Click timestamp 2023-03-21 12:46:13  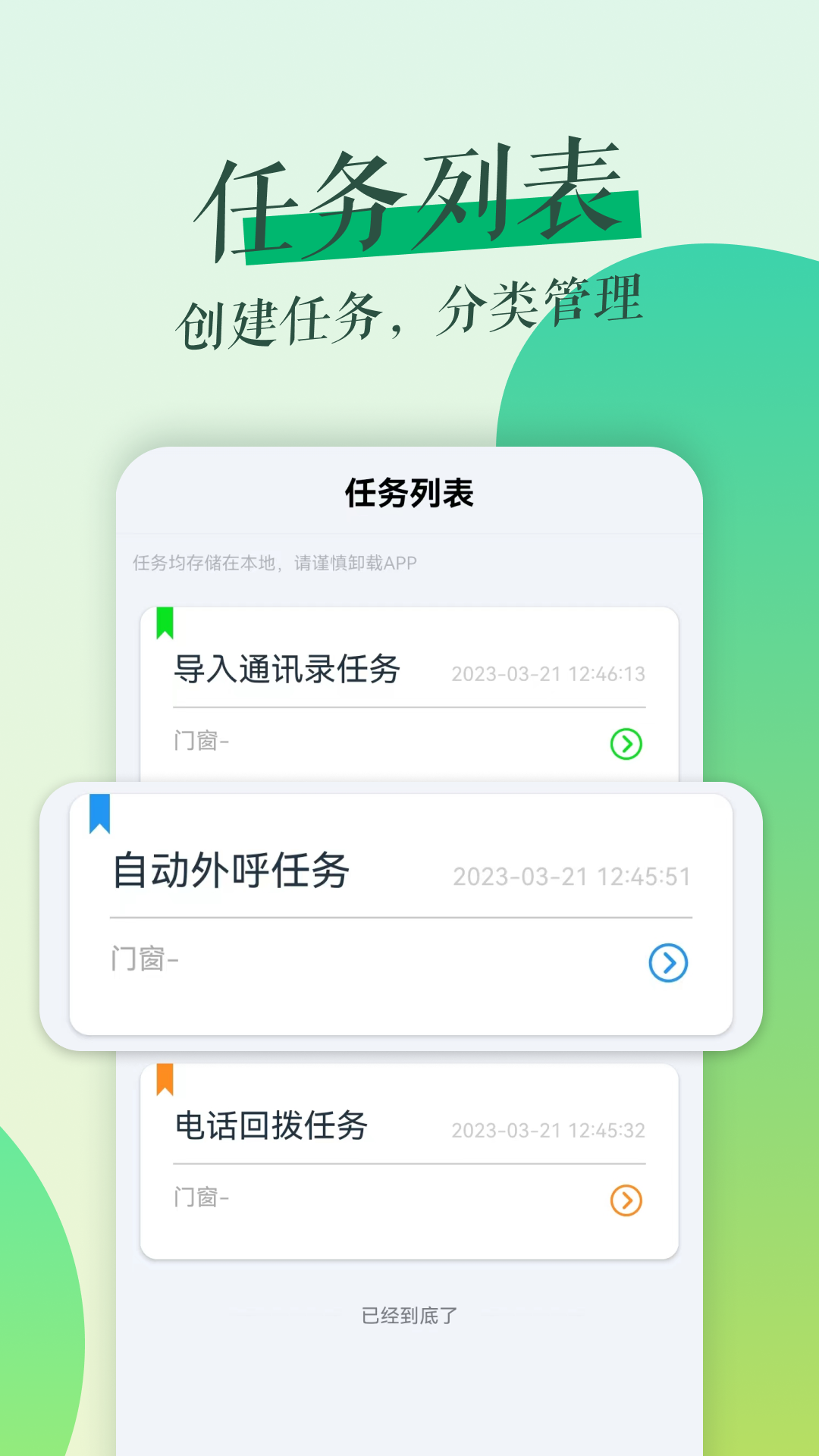click(548, 673)
